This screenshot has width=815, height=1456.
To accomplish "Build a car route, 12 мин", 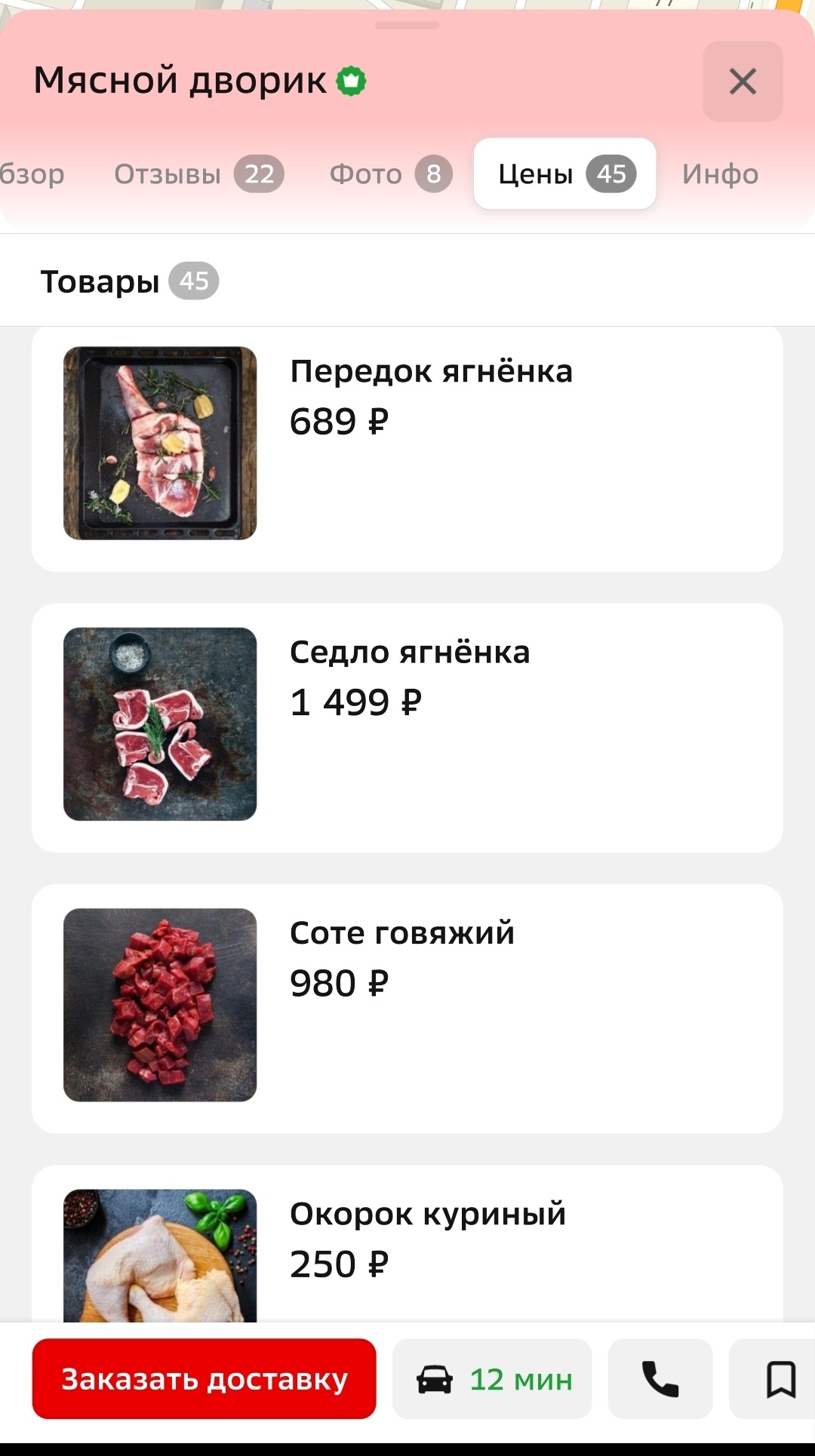I will 492,1379.
